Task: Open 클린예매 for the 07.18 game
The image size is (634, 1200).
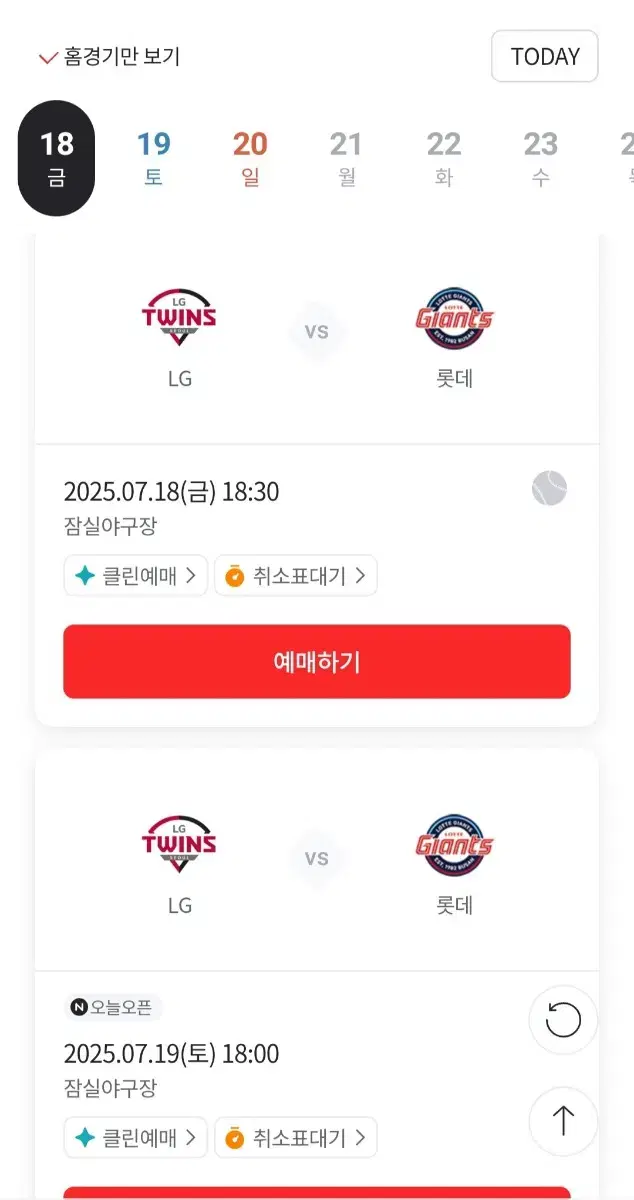Action: (x=136, y=576)
